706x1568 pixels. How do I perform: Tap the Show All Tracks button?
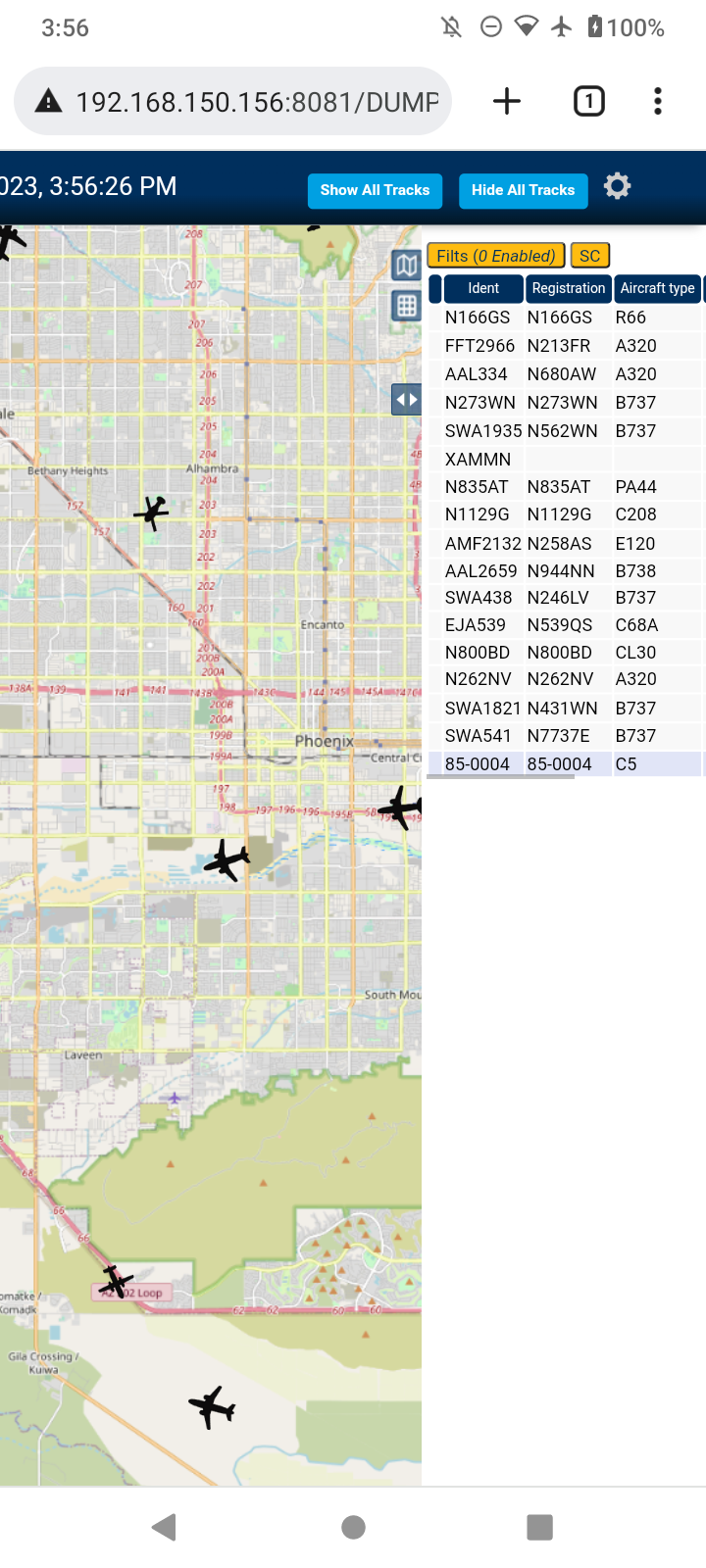coord(375,190)
